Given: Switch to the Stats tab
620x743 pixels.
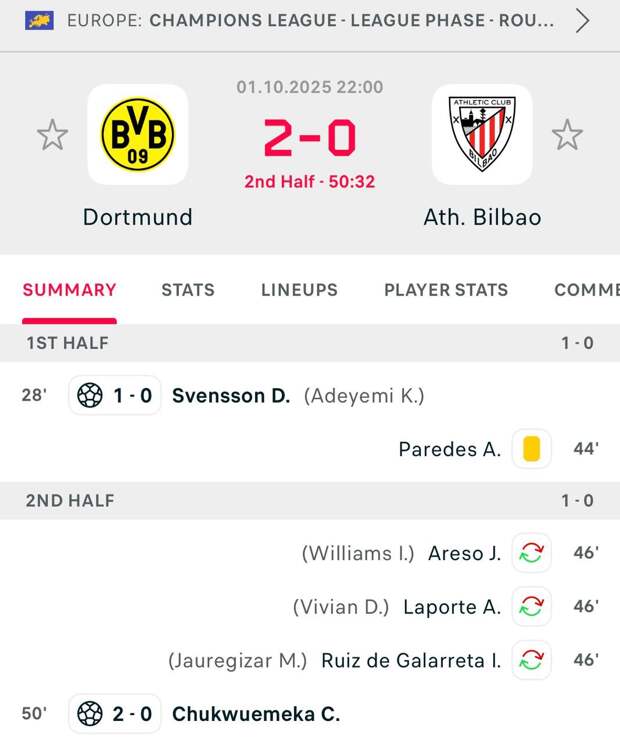Looking at the screenshot, I should click(188, 290).
